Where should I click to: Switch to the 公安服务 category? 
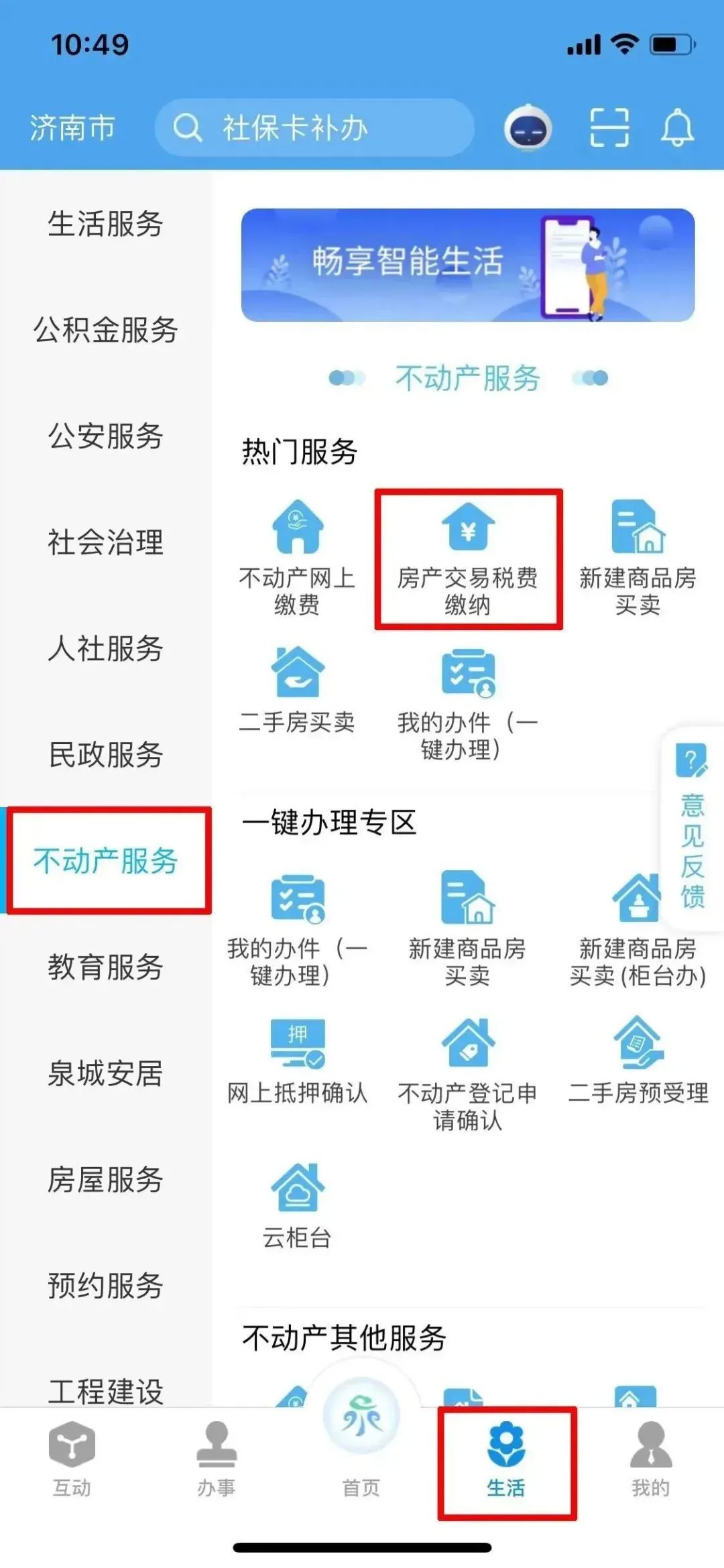[106, 436]
